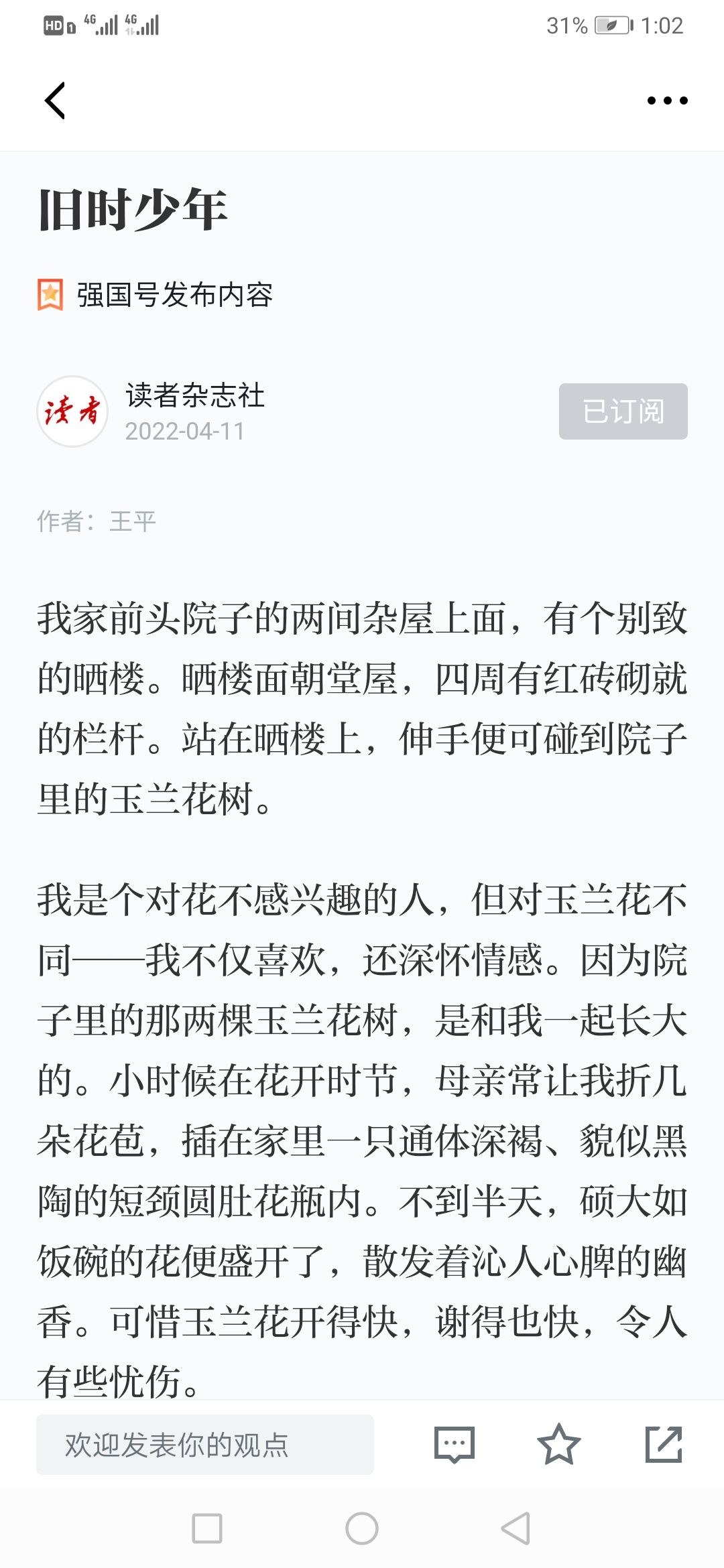
Task: Tap the 已订阅 subscribed button
Action: [x=623, y=411]
